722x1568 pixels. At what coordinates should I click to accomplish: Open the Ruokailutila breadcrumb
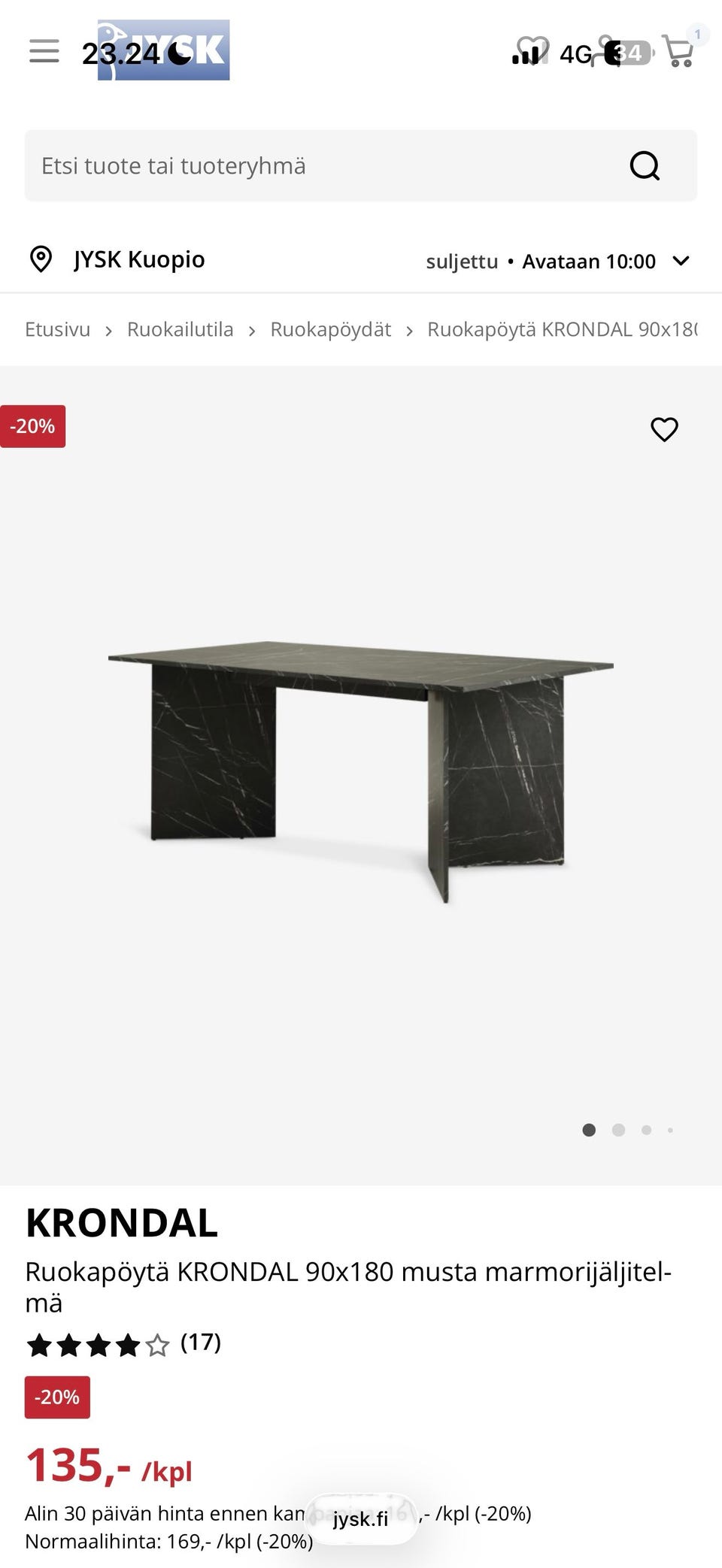180,329
